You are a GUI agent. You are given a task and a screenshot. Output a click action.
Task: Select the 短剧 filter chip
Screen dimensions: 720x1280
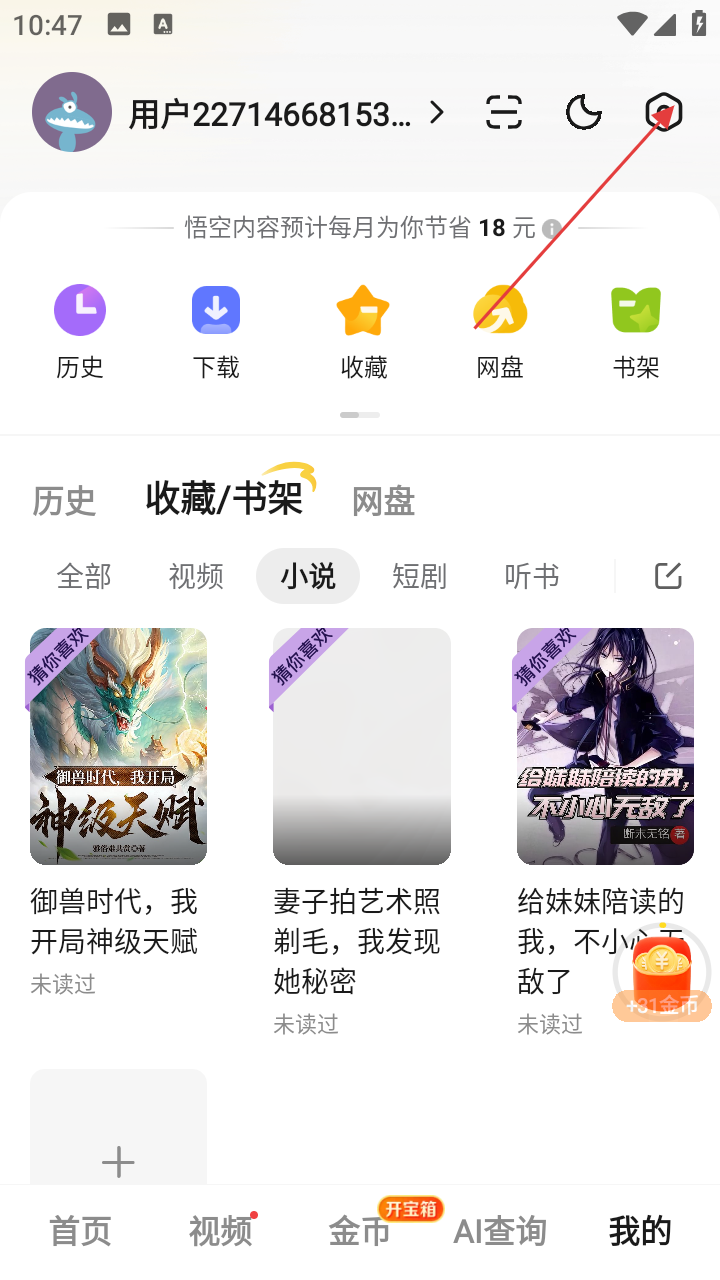coord(419,576)
